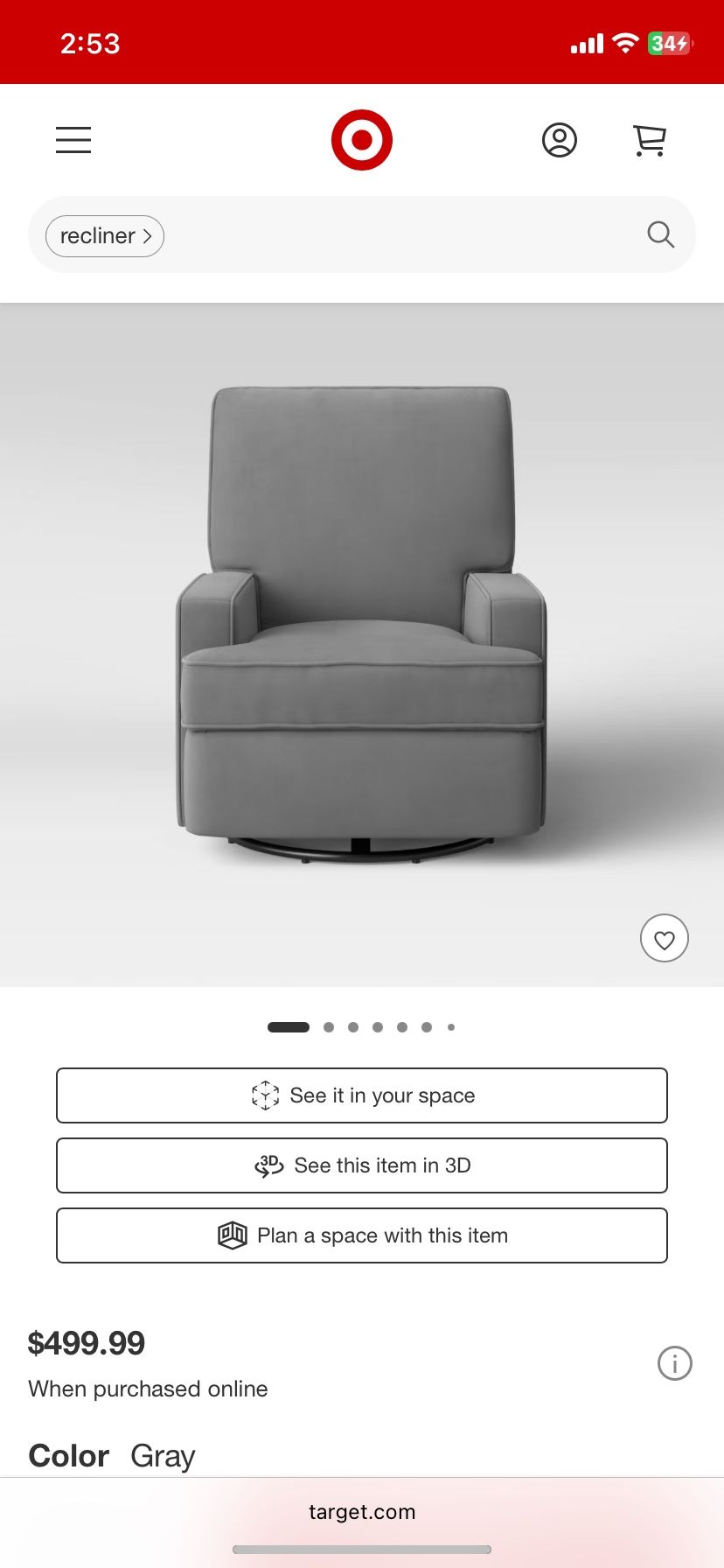Expand the recliner search chip chevron

coord(148,235)
